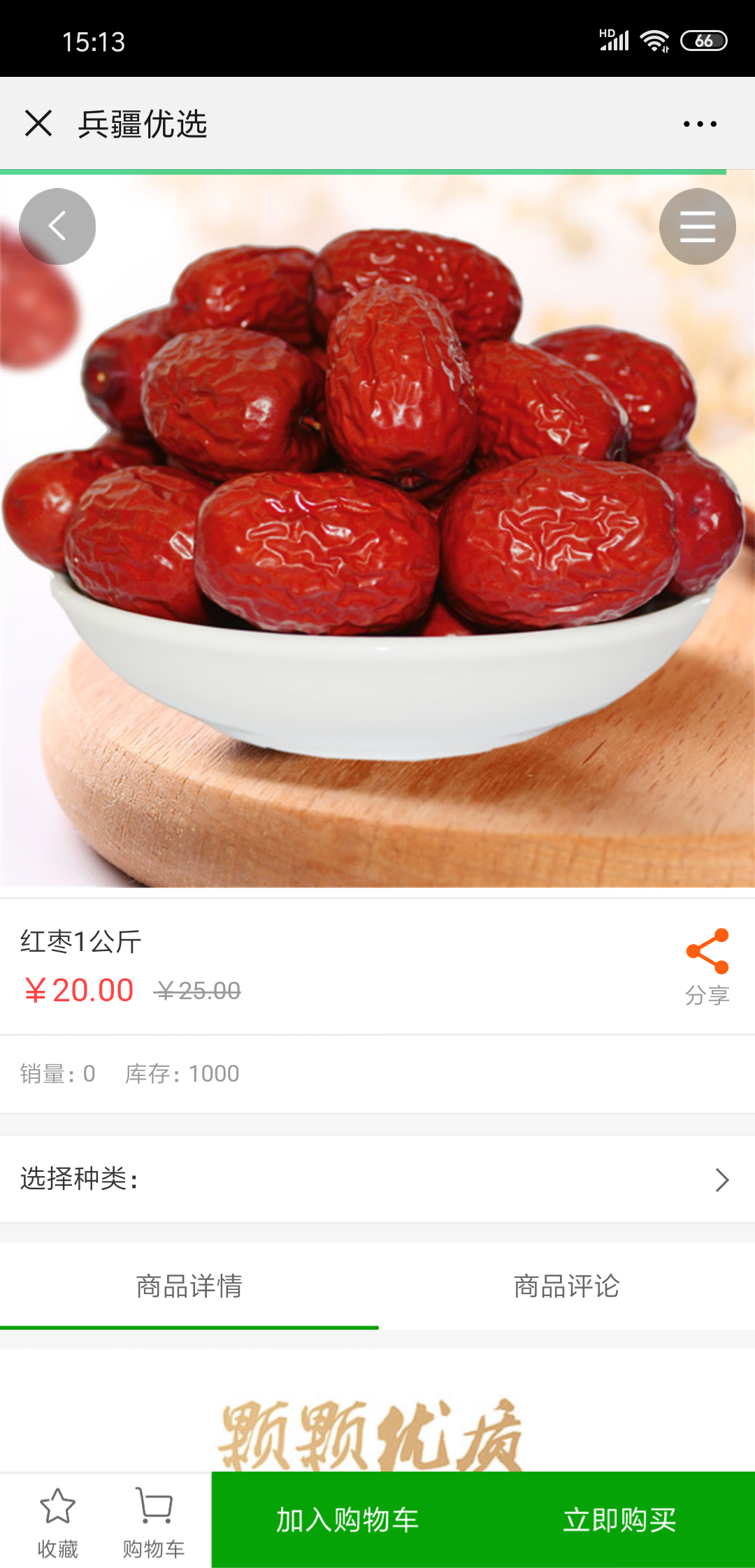View the red dates product image
755x1568 pixels.
point(377,531)
